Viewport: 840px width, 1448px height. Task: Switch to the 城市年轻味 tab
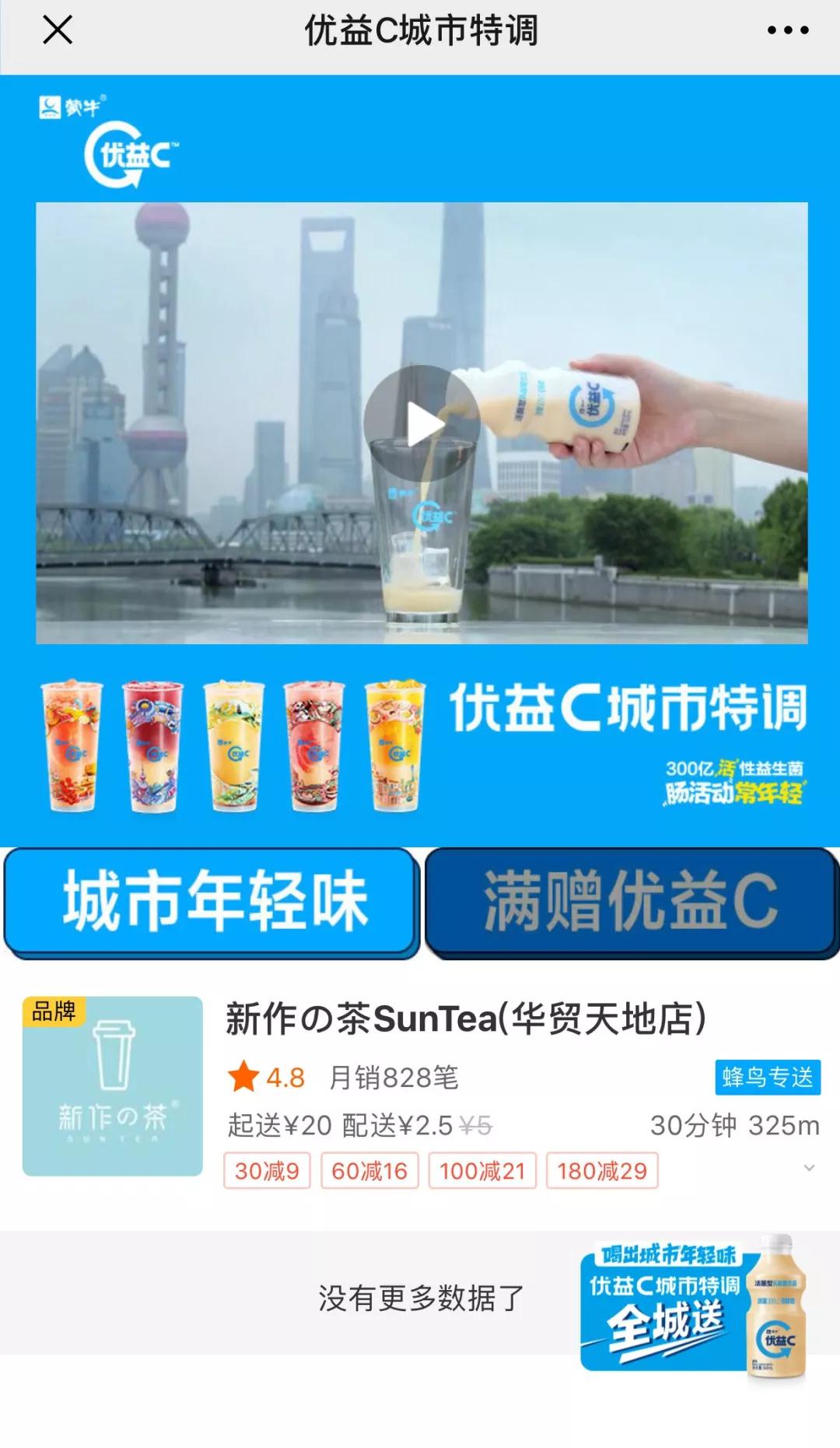(212, 901)
